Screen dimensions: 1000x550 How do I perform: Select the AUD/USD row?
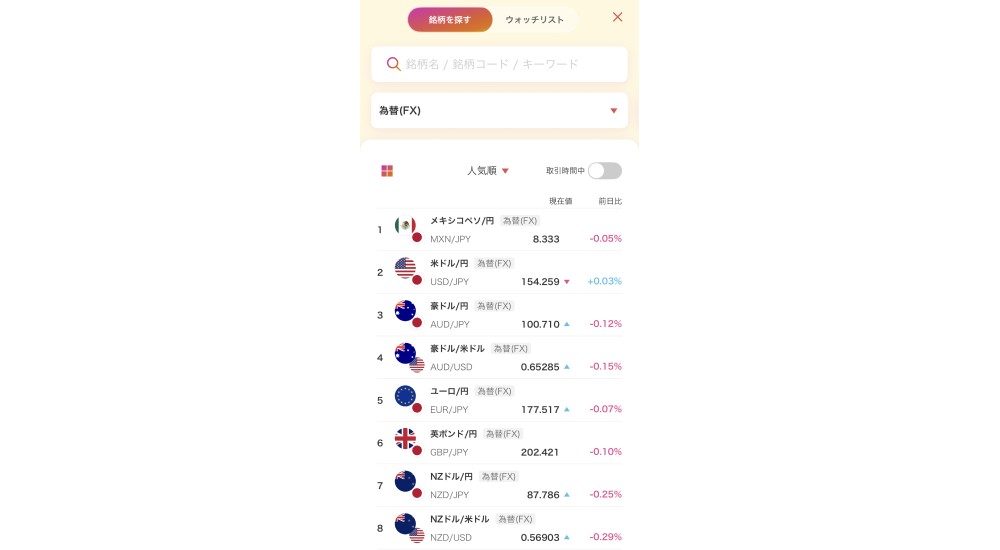tap(500, 358)
